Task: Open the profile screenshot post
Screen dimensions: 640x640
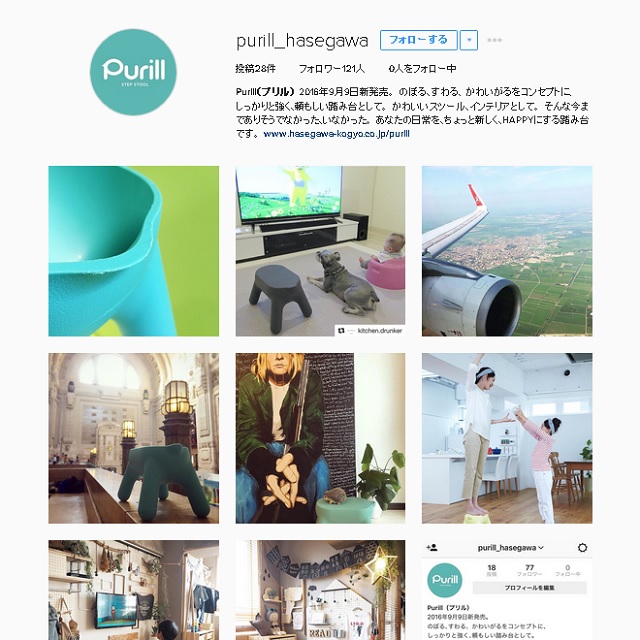Action: pos(507,590)
